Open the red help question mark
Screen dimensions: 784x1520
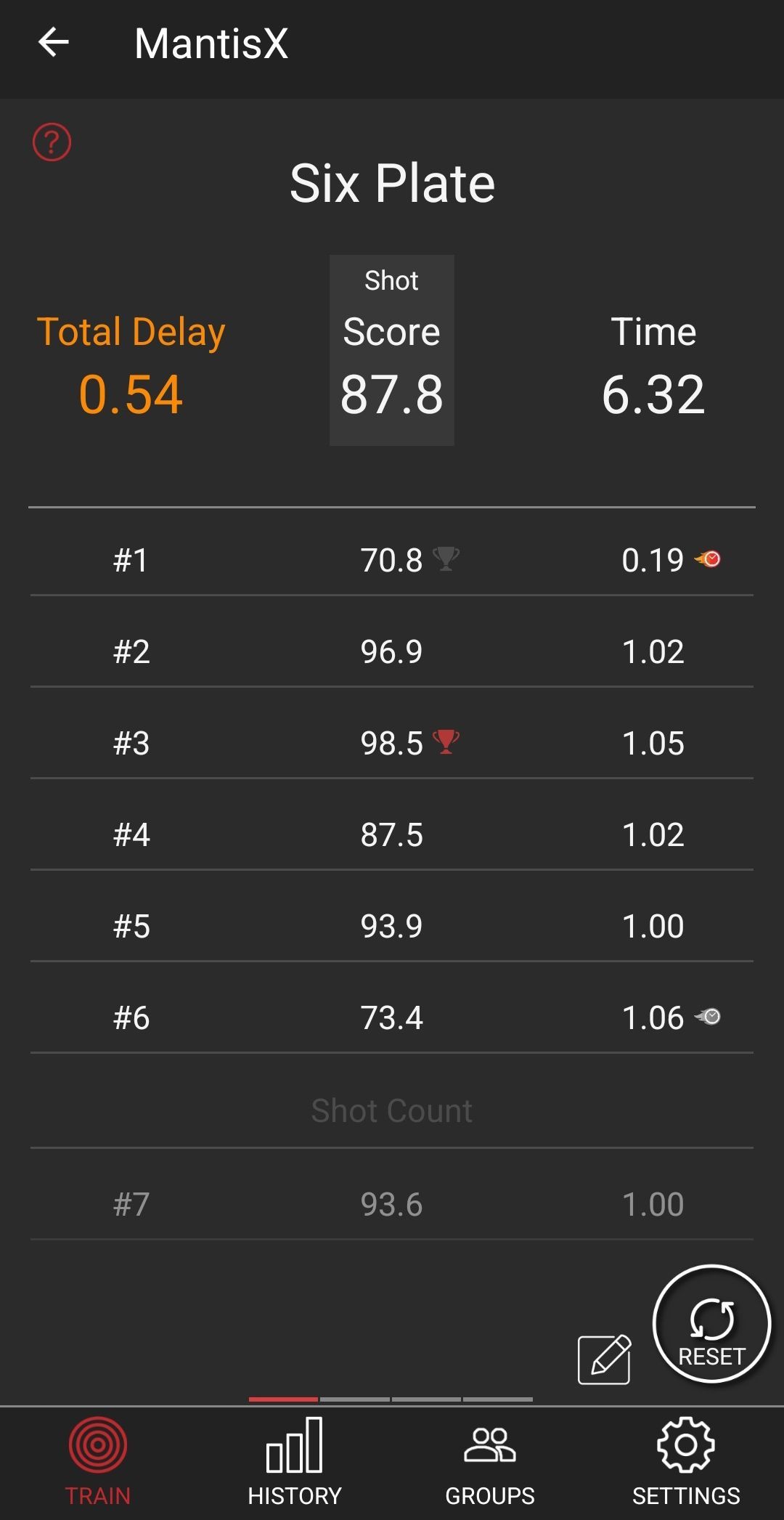point(52,142)
